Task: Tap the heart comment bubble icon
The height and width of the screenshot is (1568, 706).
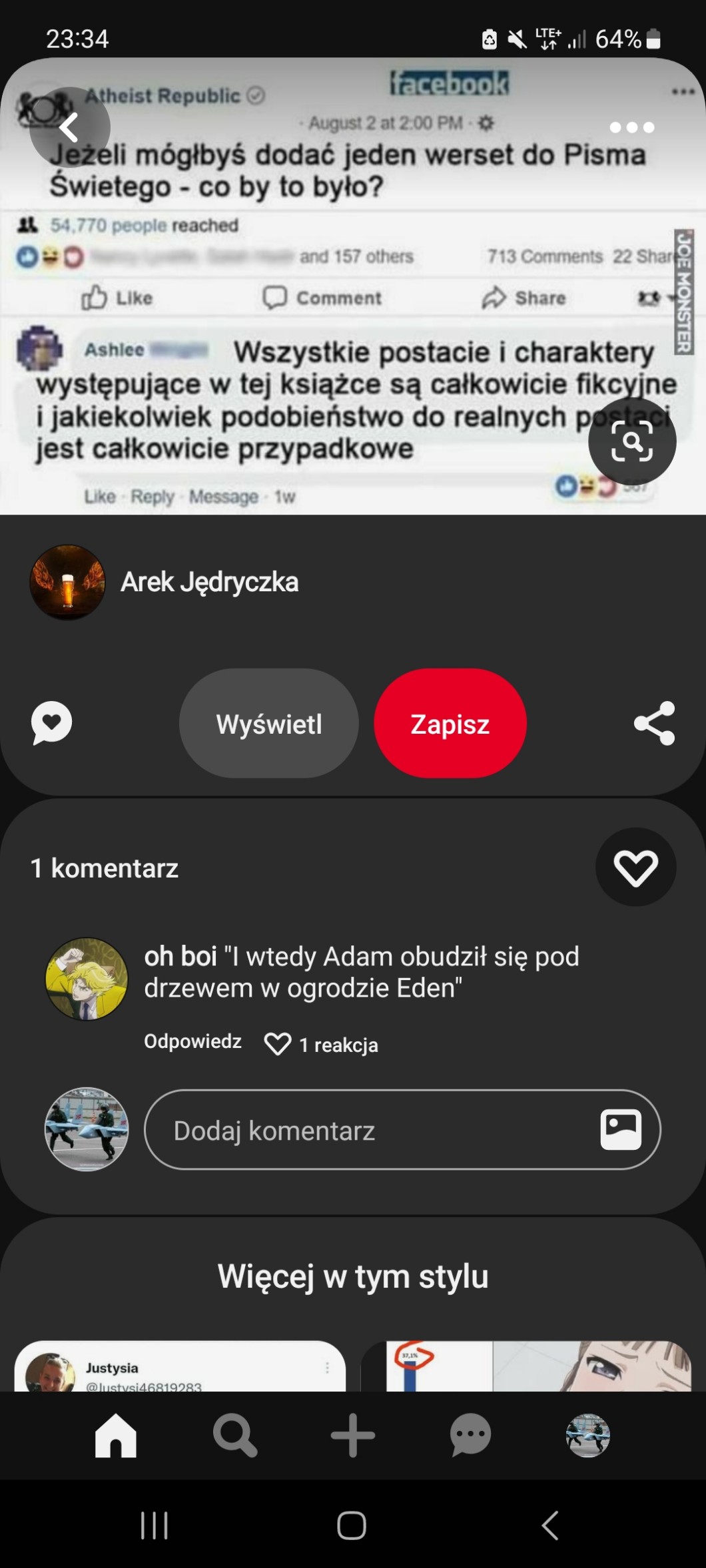Action: pyautogui.click(x=52, y=723)
